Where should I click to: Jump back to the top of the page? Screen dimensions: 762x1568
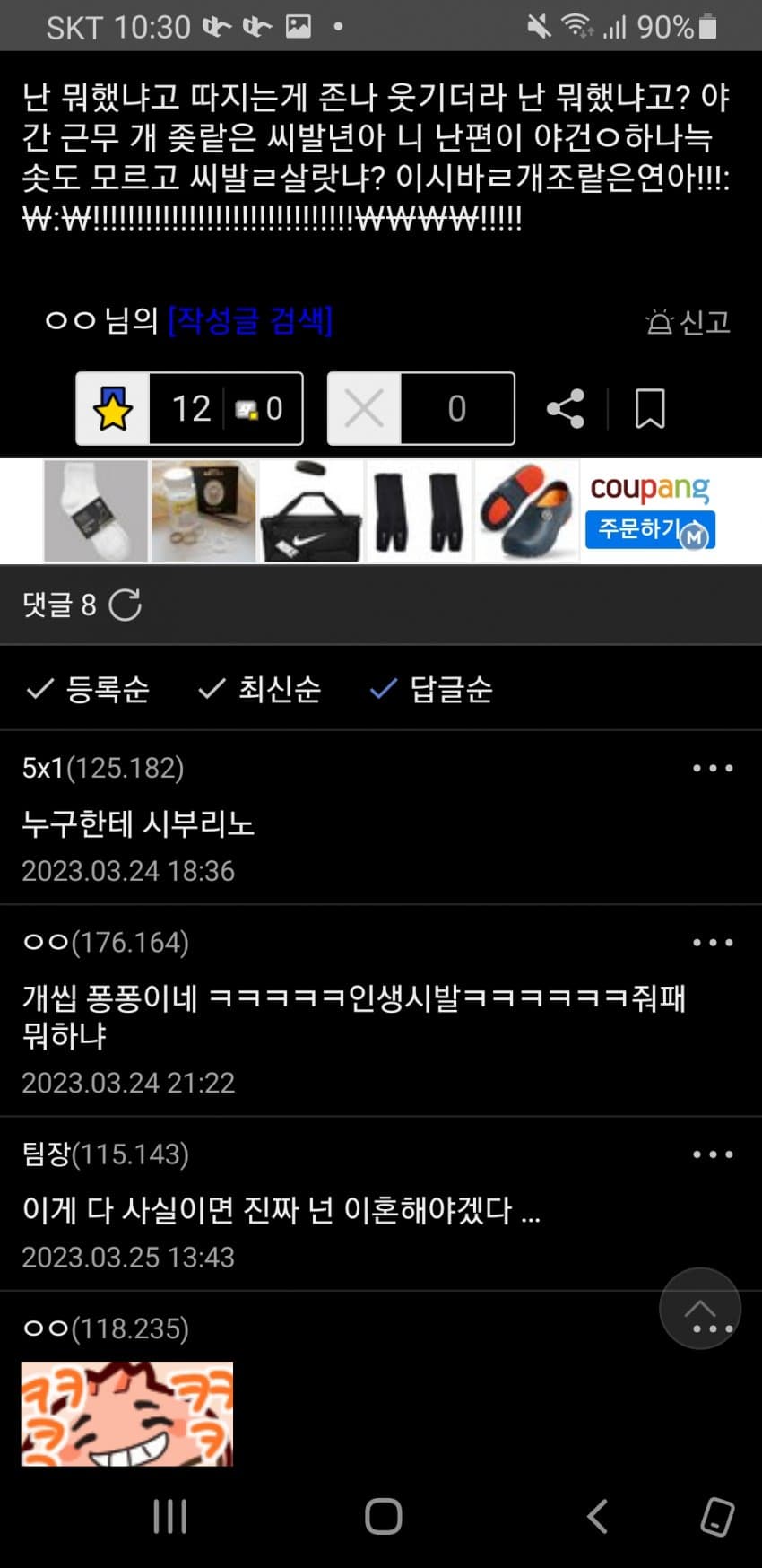tap(700, 1307)
